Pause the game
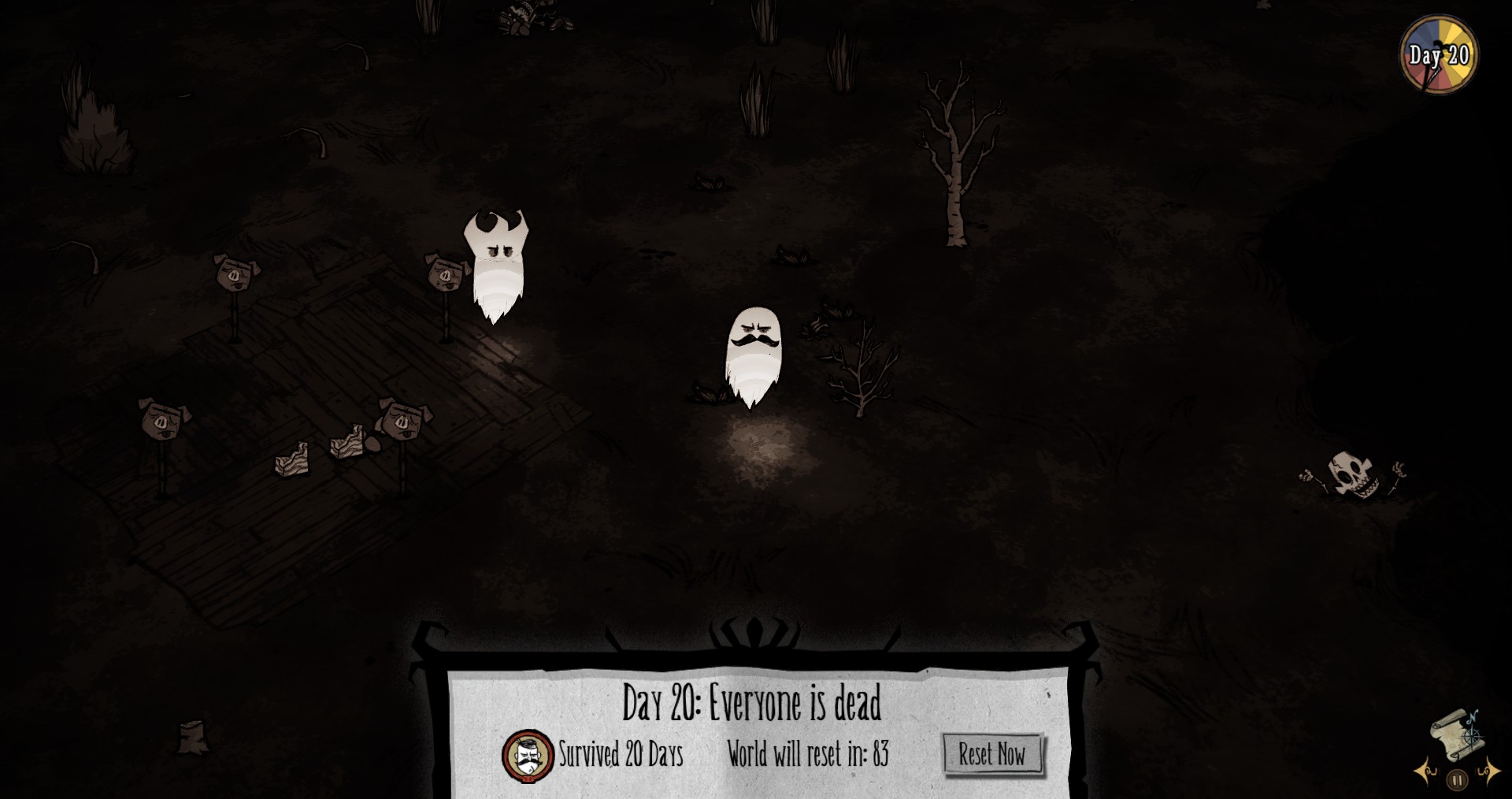Viewport: 1512px width, 799px height. click(x=1457, y=779)
